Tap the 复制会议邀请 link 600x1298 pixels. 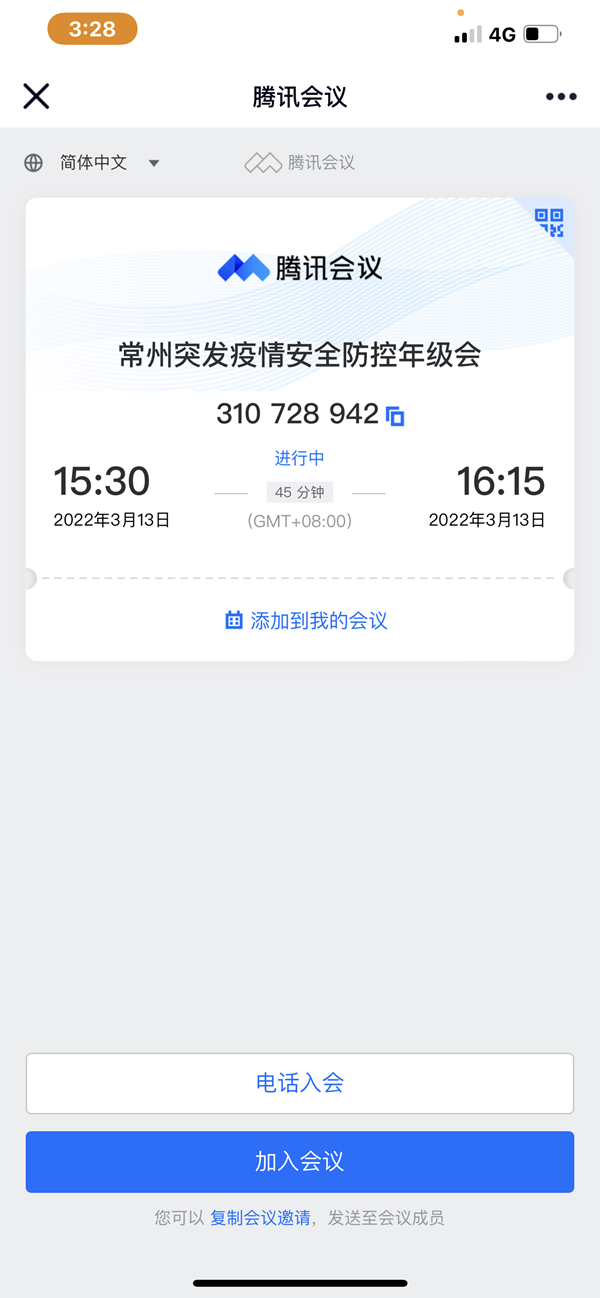coord(260,1218)
